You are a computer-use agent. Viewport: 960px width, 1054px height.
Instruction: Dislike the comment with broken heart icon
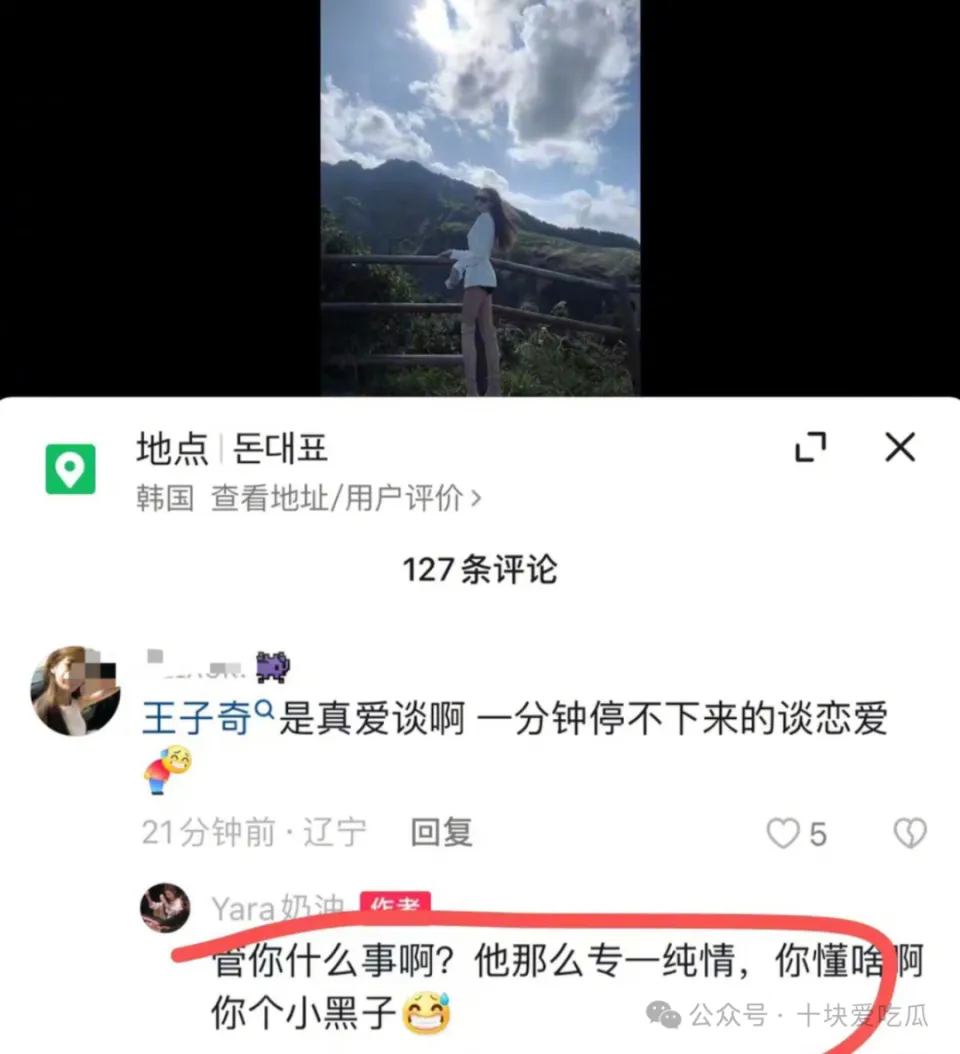[909, 833]
